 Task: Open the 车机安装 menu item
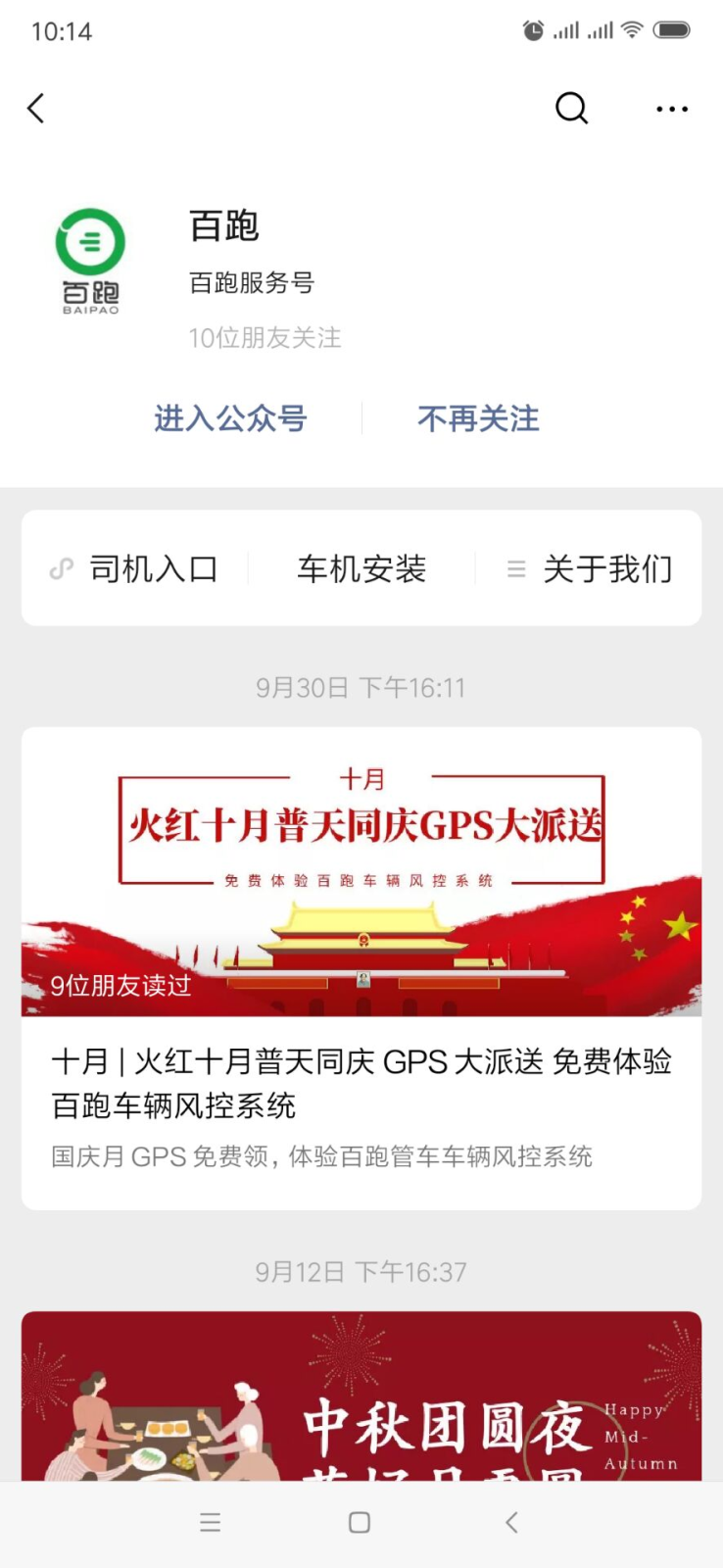[x=361, y=568]
